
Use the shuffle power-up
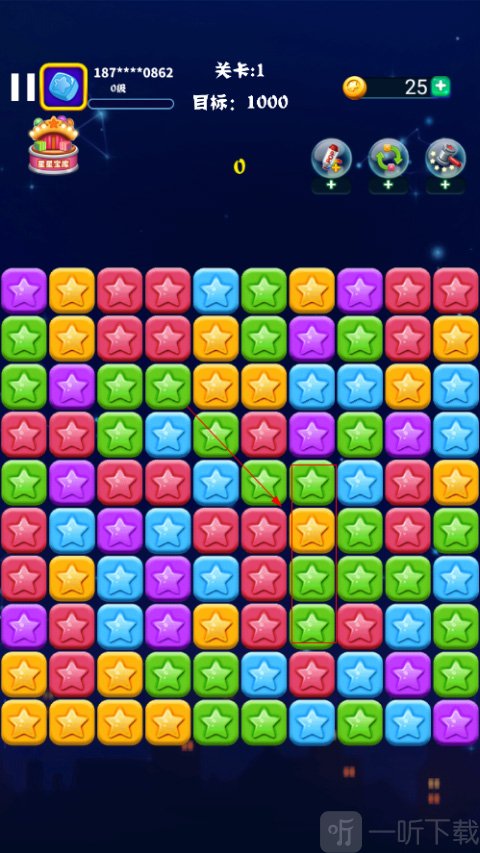[388, 159]
